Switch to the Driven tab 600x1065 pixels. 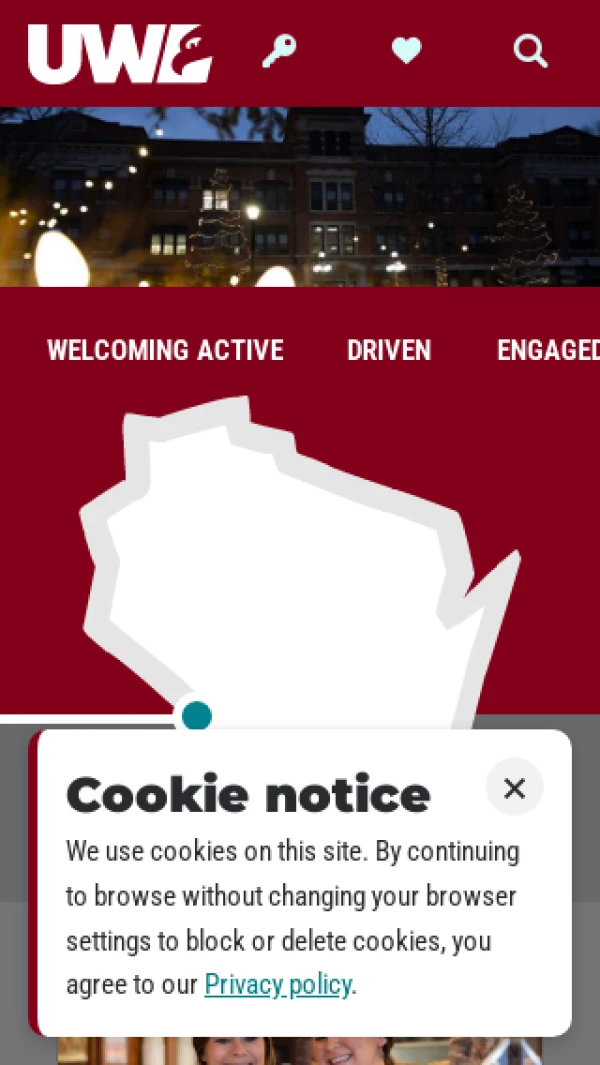[389, 350]
